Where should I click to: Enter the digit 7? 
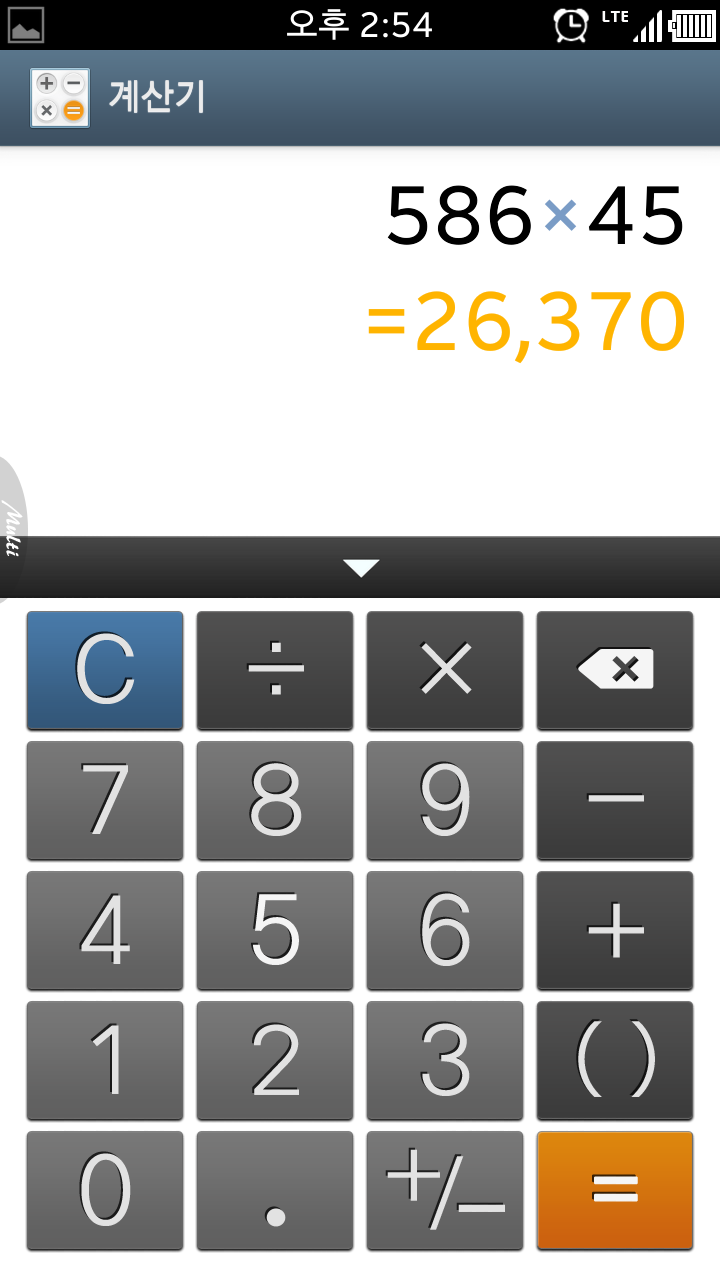105,800
